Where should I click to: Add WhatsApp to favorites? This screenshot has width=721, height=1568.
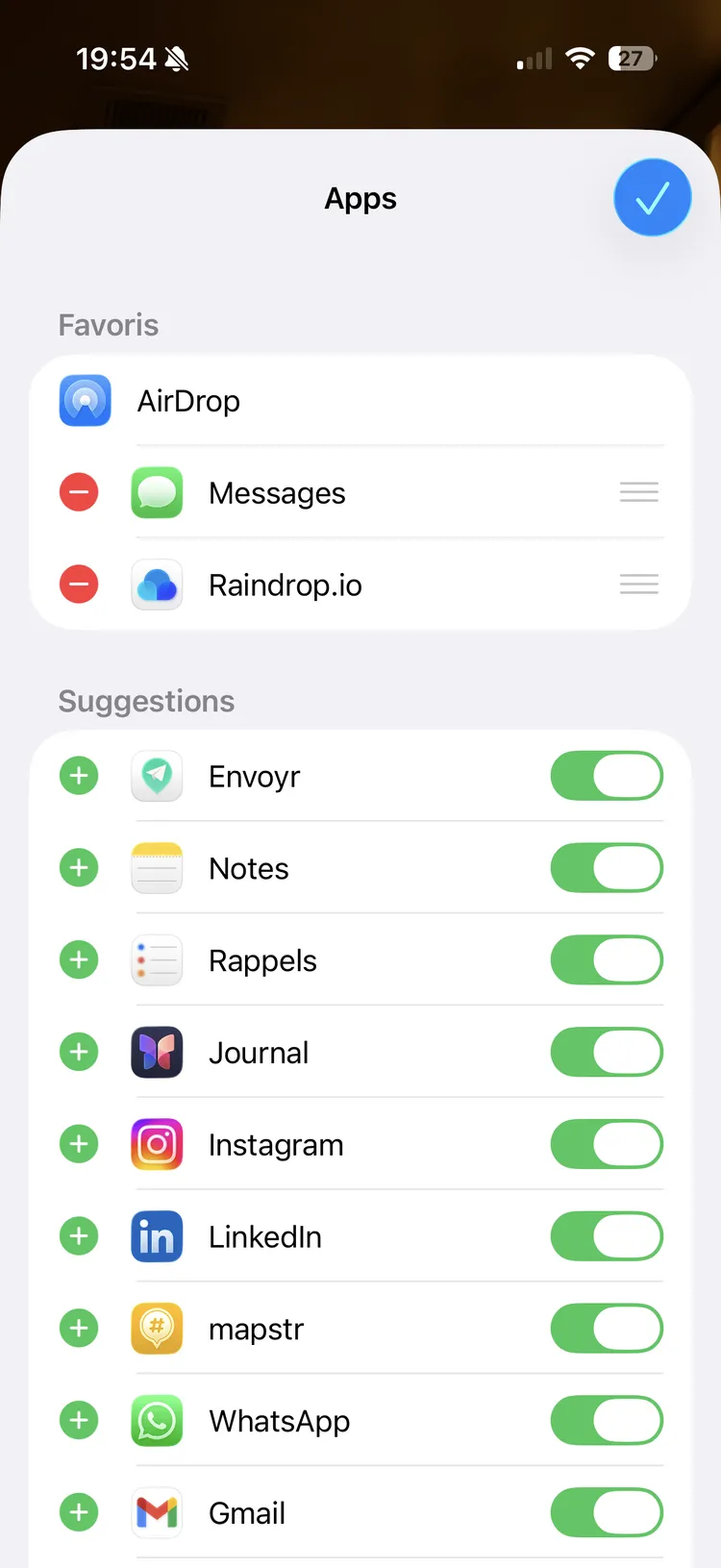point(79,1420)
